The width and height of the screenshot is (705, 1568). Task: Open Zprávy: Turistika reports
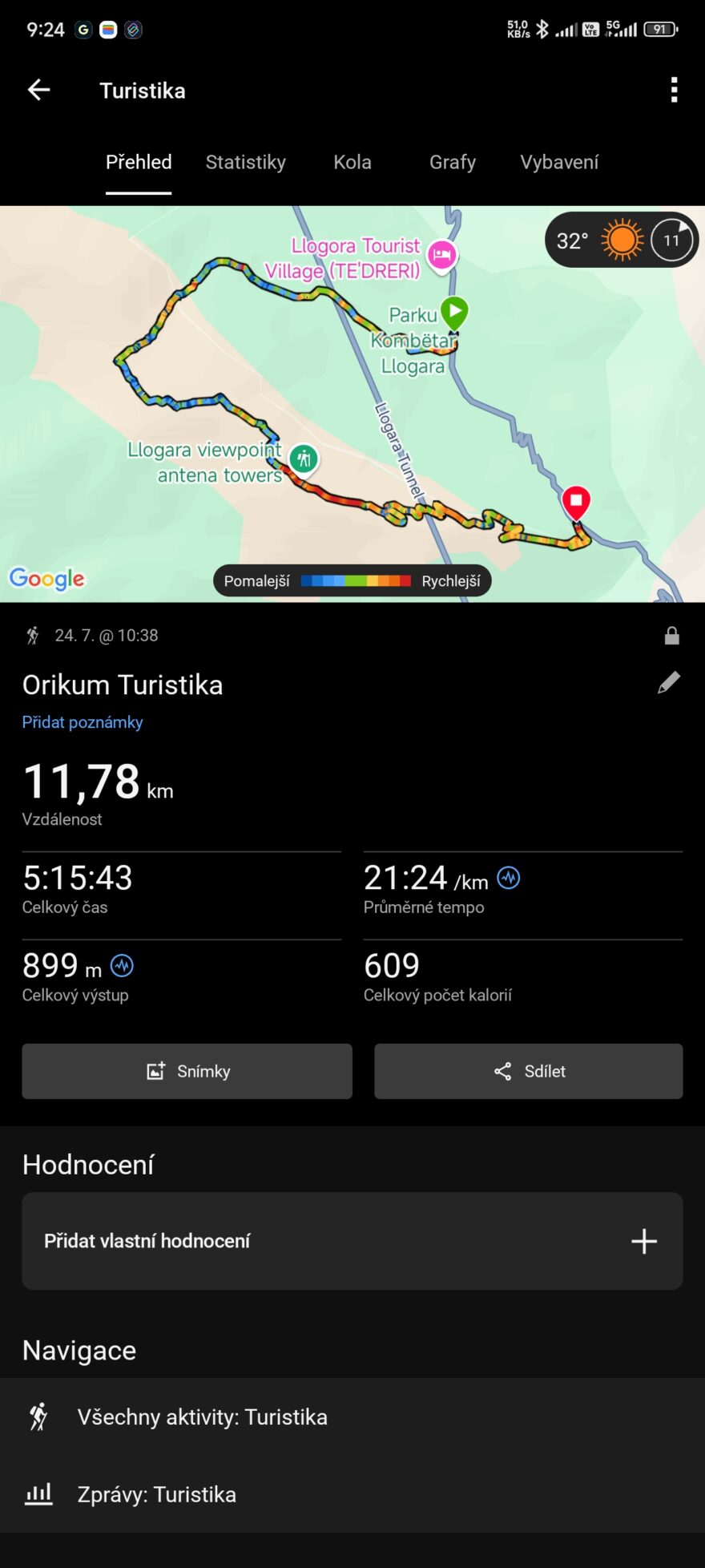tap(156, 1495)
